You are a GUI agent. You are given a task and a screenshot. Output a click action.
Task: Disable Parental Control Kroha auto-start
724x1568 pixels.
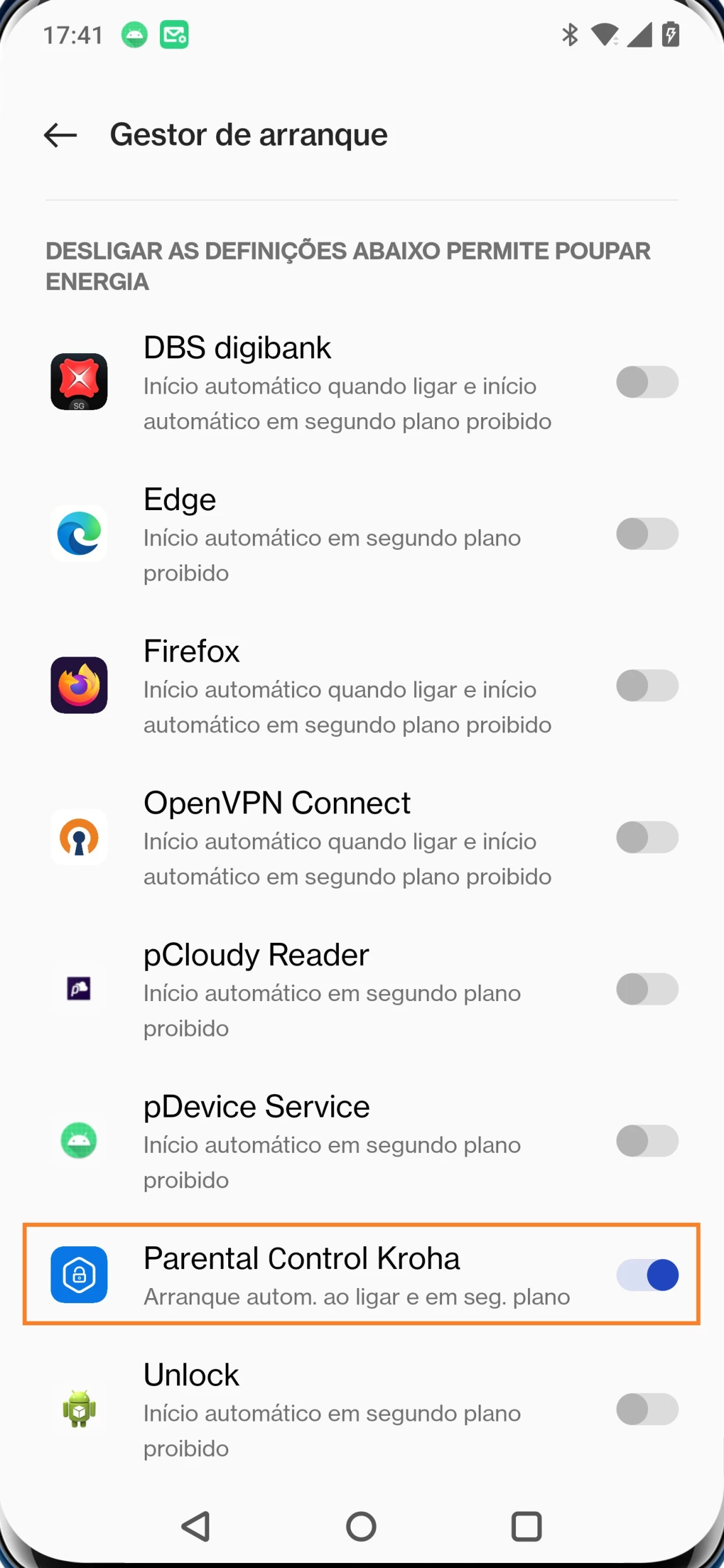[647, 1274]
